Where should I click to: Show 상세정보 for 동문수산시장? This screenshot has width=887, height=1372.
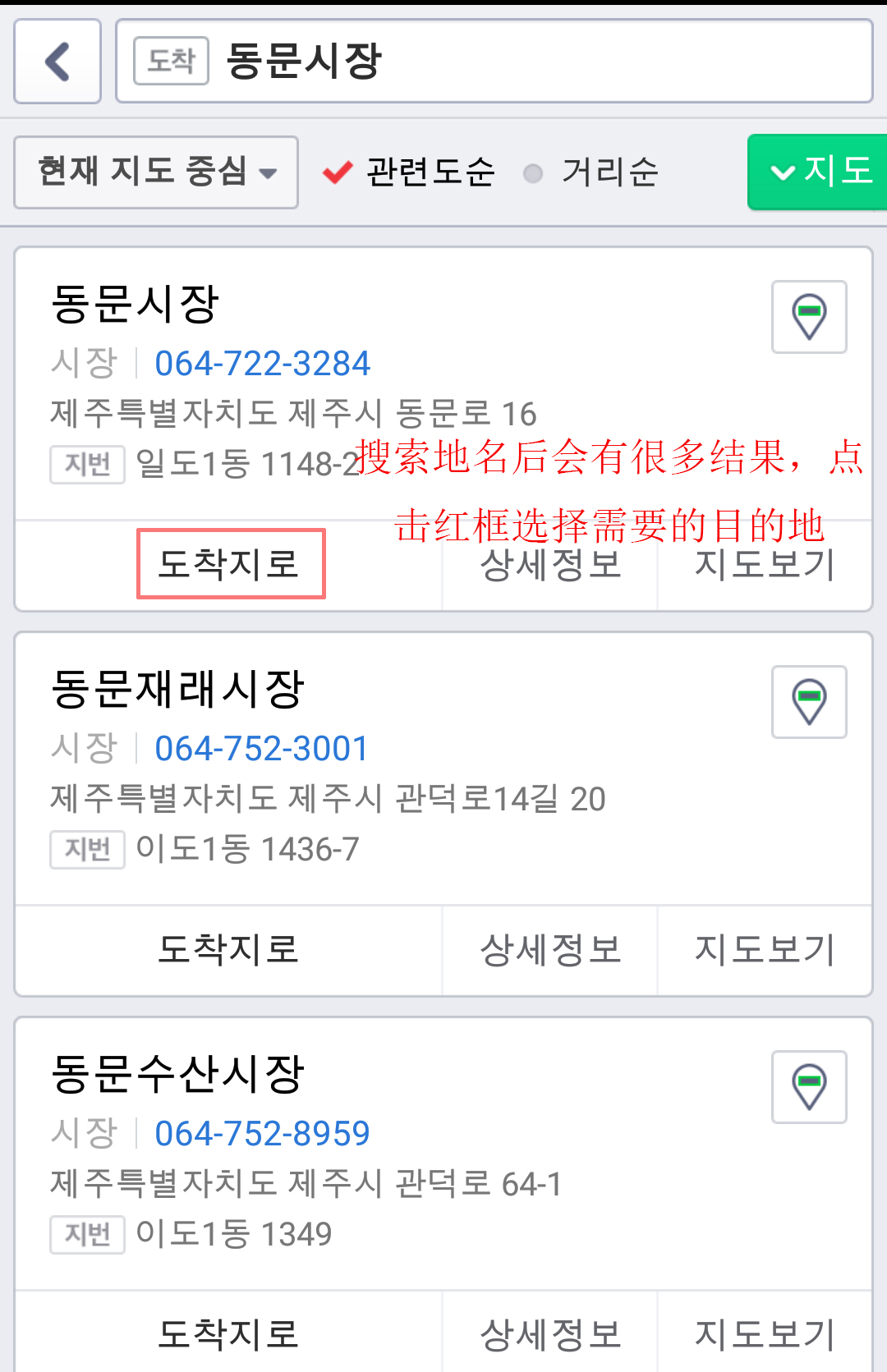[549, 1334]
